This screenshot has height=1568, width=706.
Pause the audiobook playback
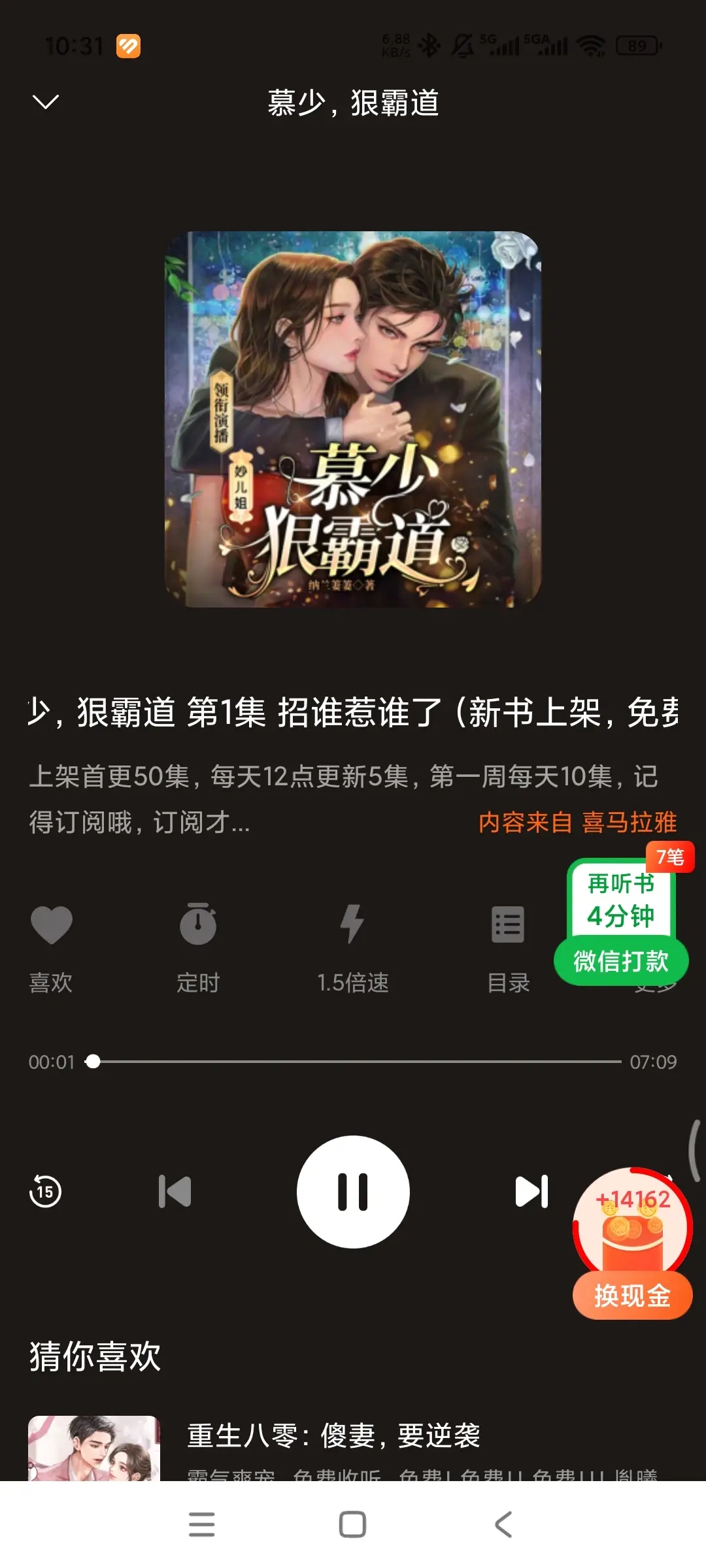353,1192
